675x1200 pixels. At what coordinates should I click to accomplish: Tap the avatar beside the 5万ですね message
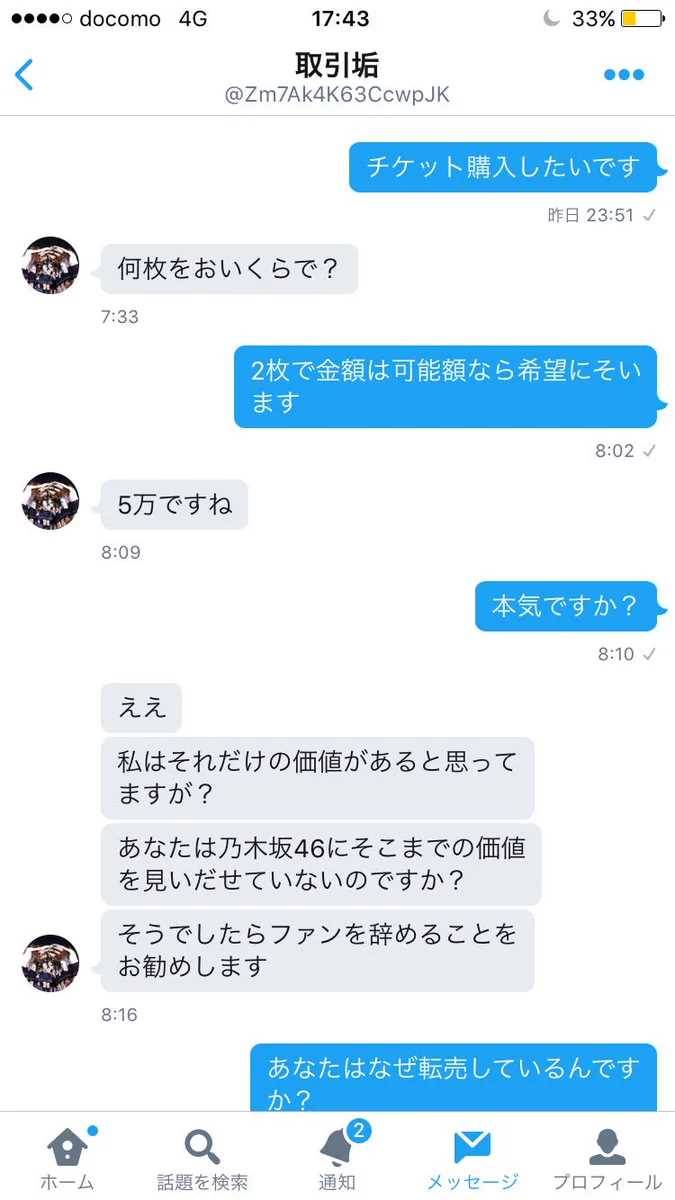(50, 501)
